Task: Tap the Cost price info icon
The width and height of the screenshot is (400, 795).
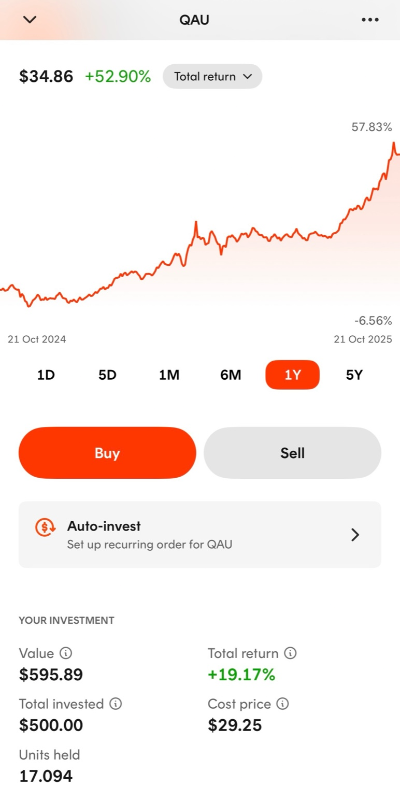Action: click(282, 704)
